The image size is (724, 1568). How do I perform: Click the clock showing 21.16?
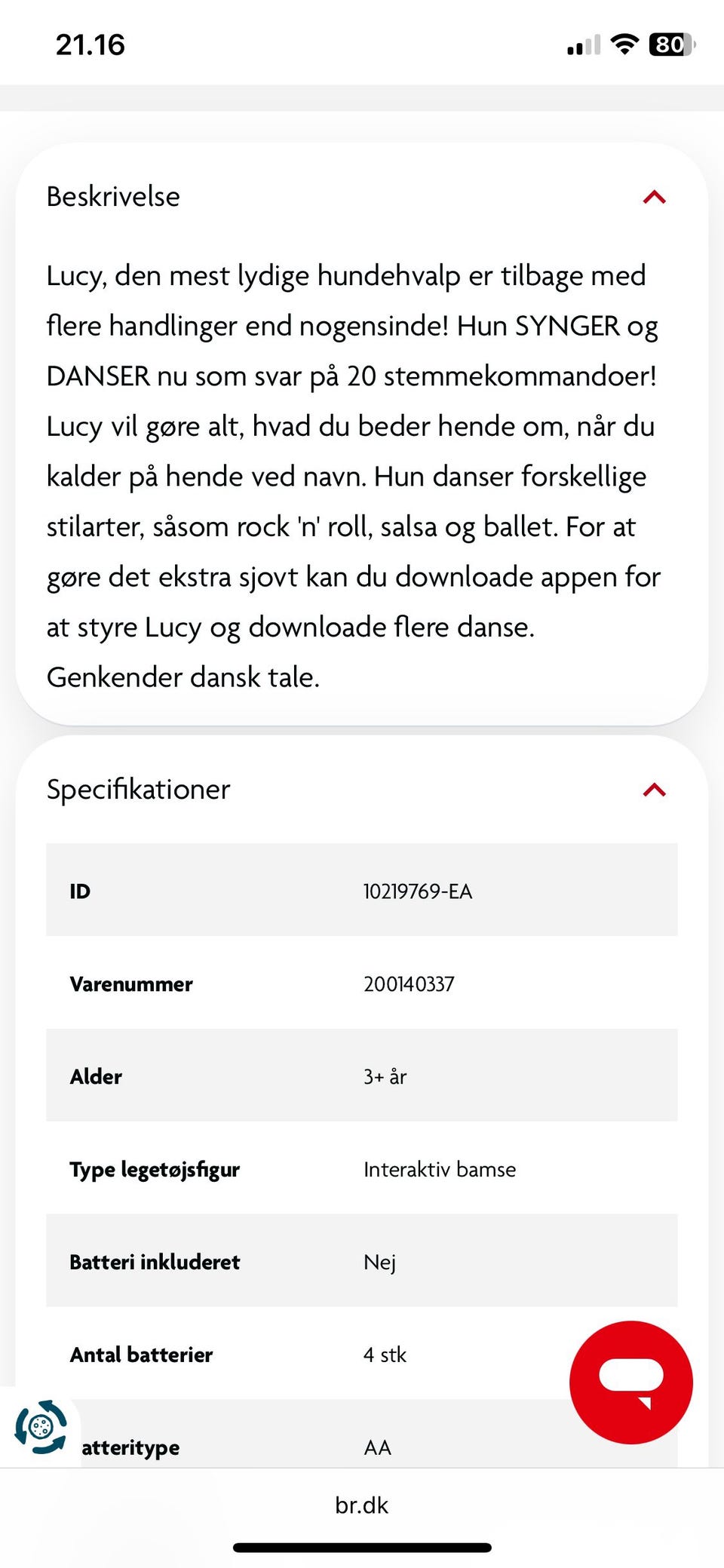click(90, 44)
